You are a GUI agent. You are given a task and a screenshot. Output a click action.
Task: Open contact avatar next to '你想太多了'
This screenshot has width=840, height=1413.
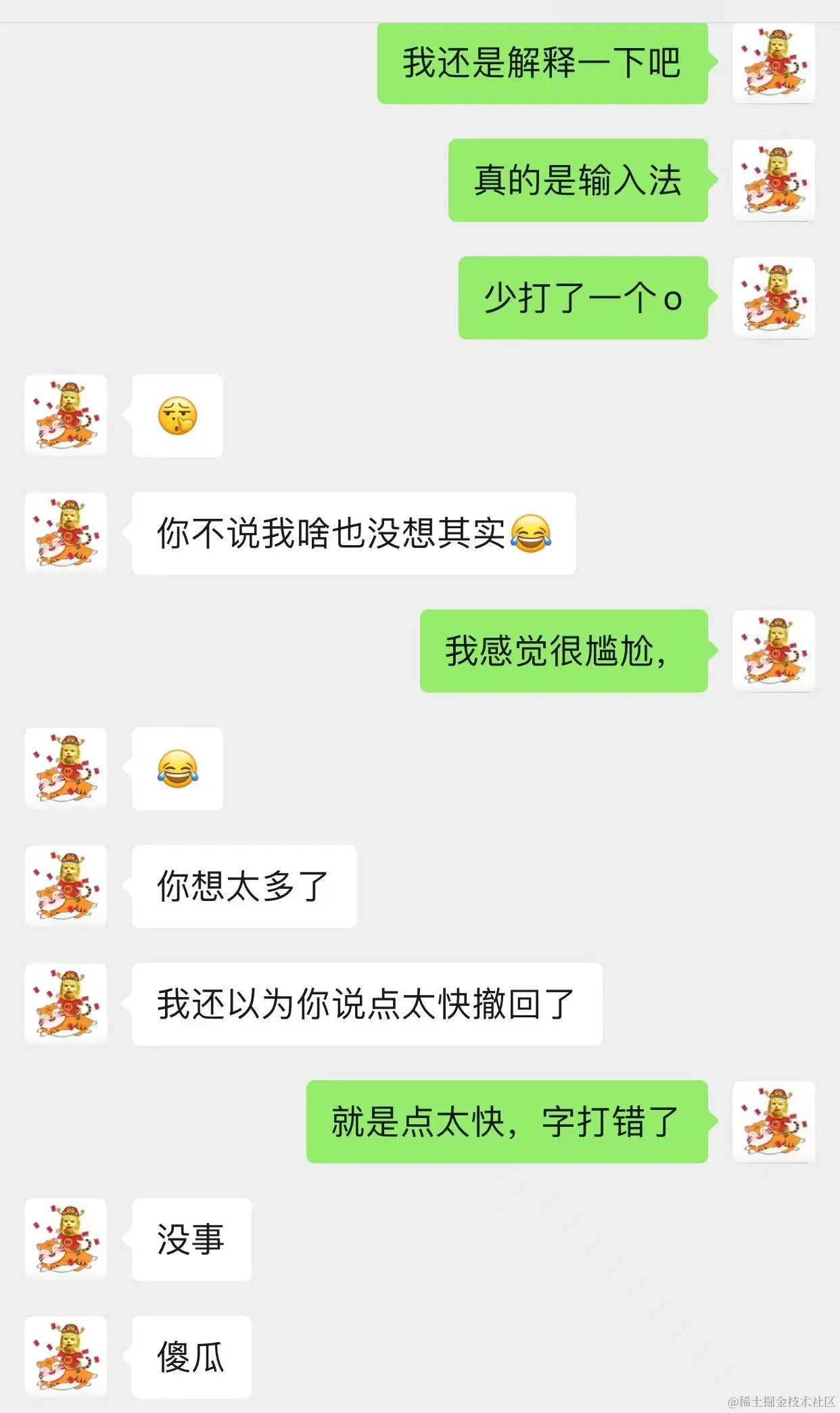coord(66,886)
